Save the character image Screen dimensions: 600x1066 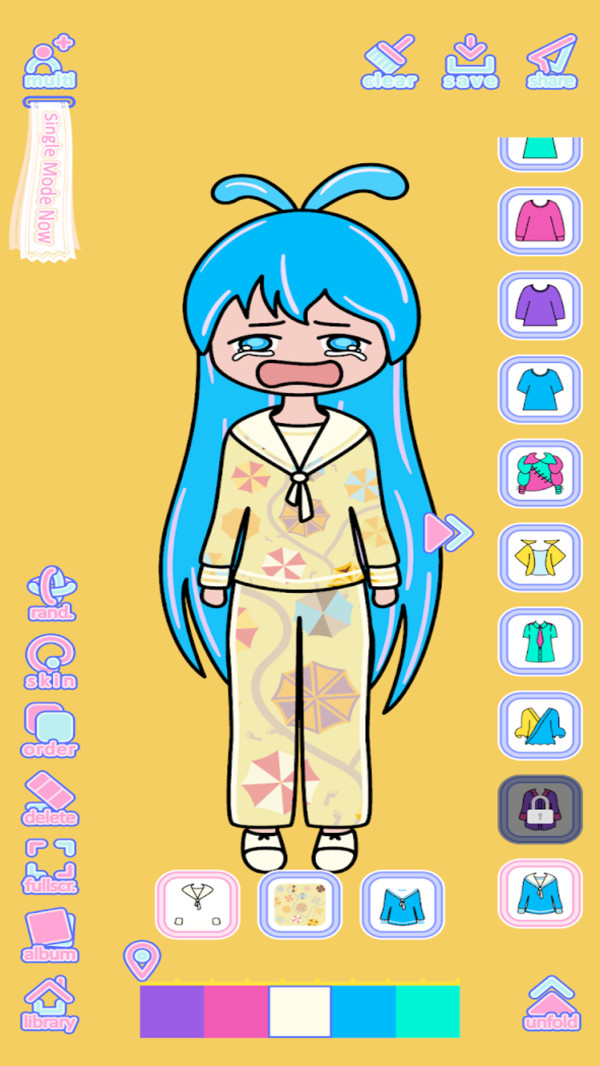(x=470, y=62)
